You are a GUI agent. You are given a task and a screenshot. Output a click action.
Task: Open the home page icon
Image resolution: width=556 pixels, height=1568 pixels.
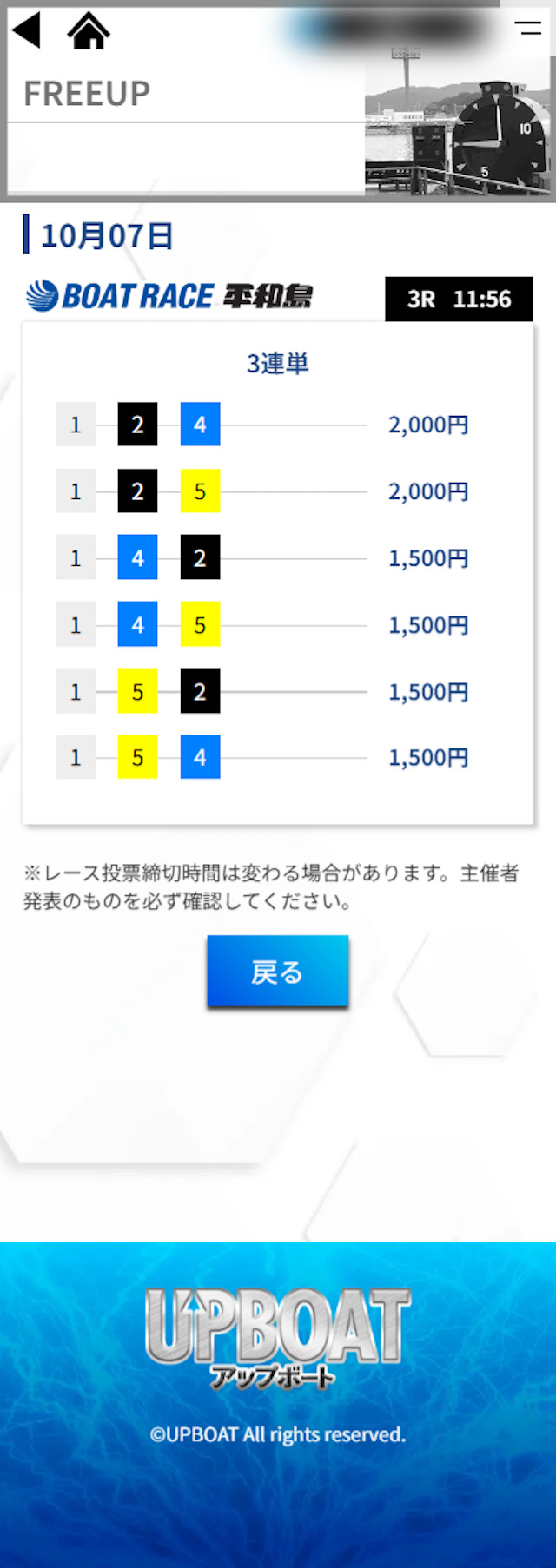89,32
